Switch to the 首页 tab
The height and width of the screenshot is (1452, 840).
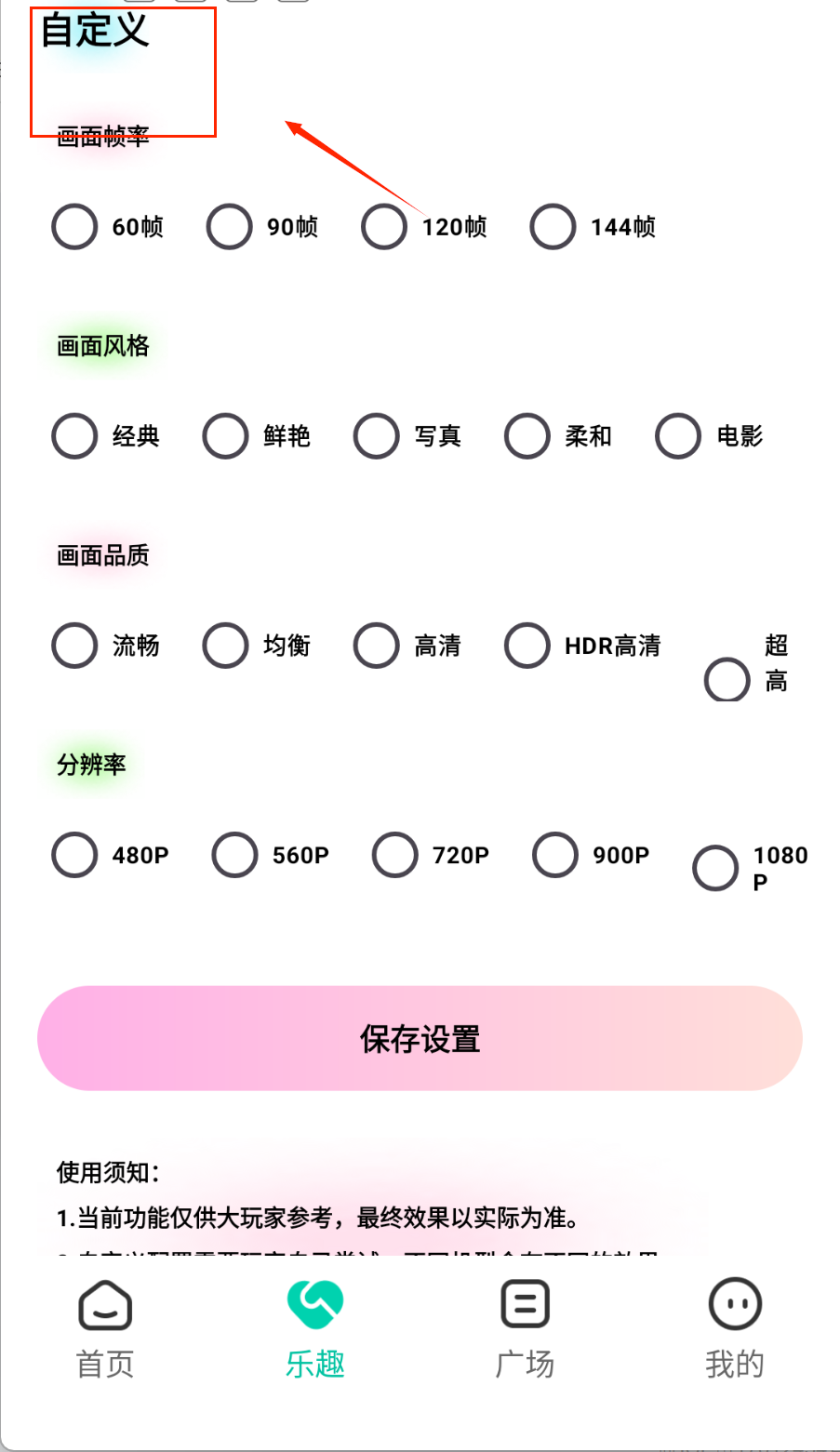(105, 1327)
